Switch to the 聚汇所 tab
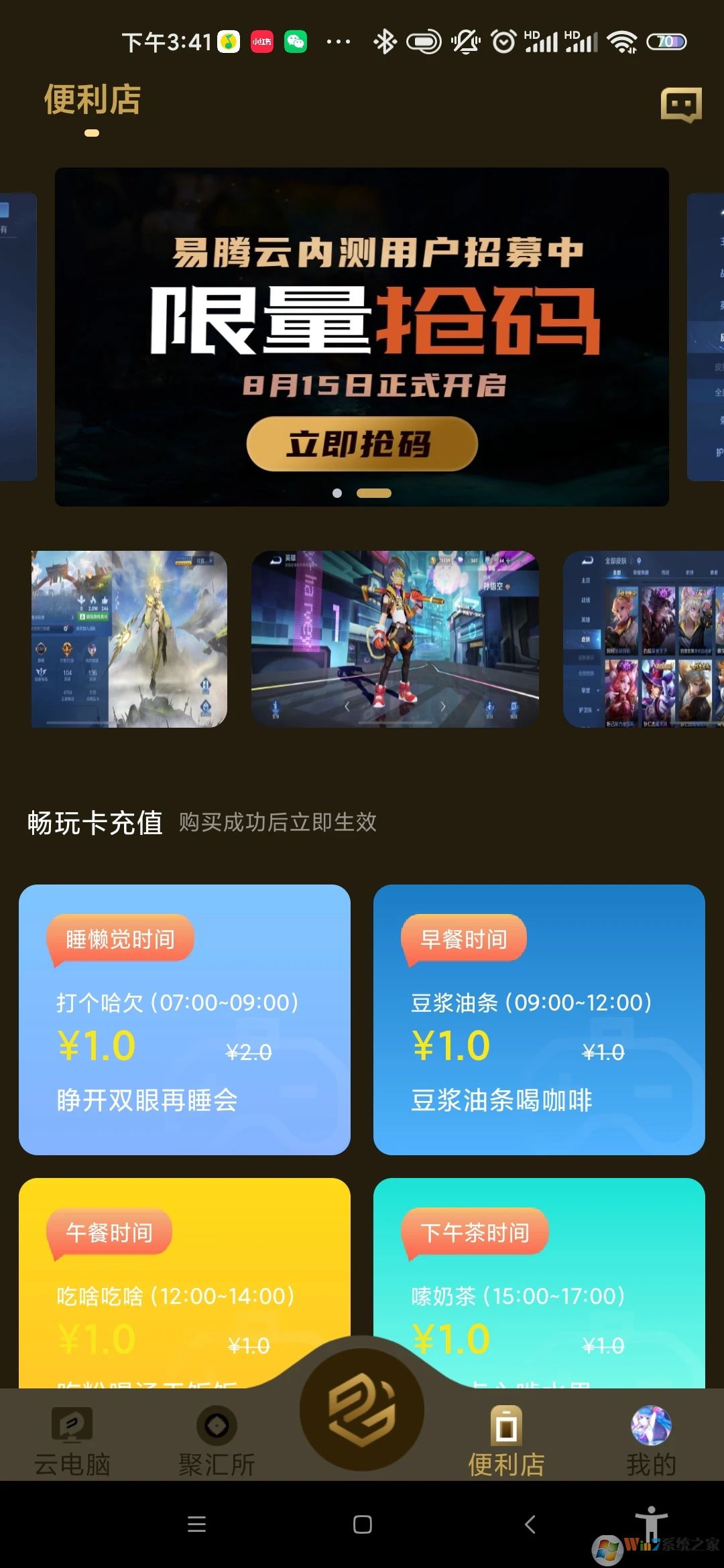 pos(217,1439)
